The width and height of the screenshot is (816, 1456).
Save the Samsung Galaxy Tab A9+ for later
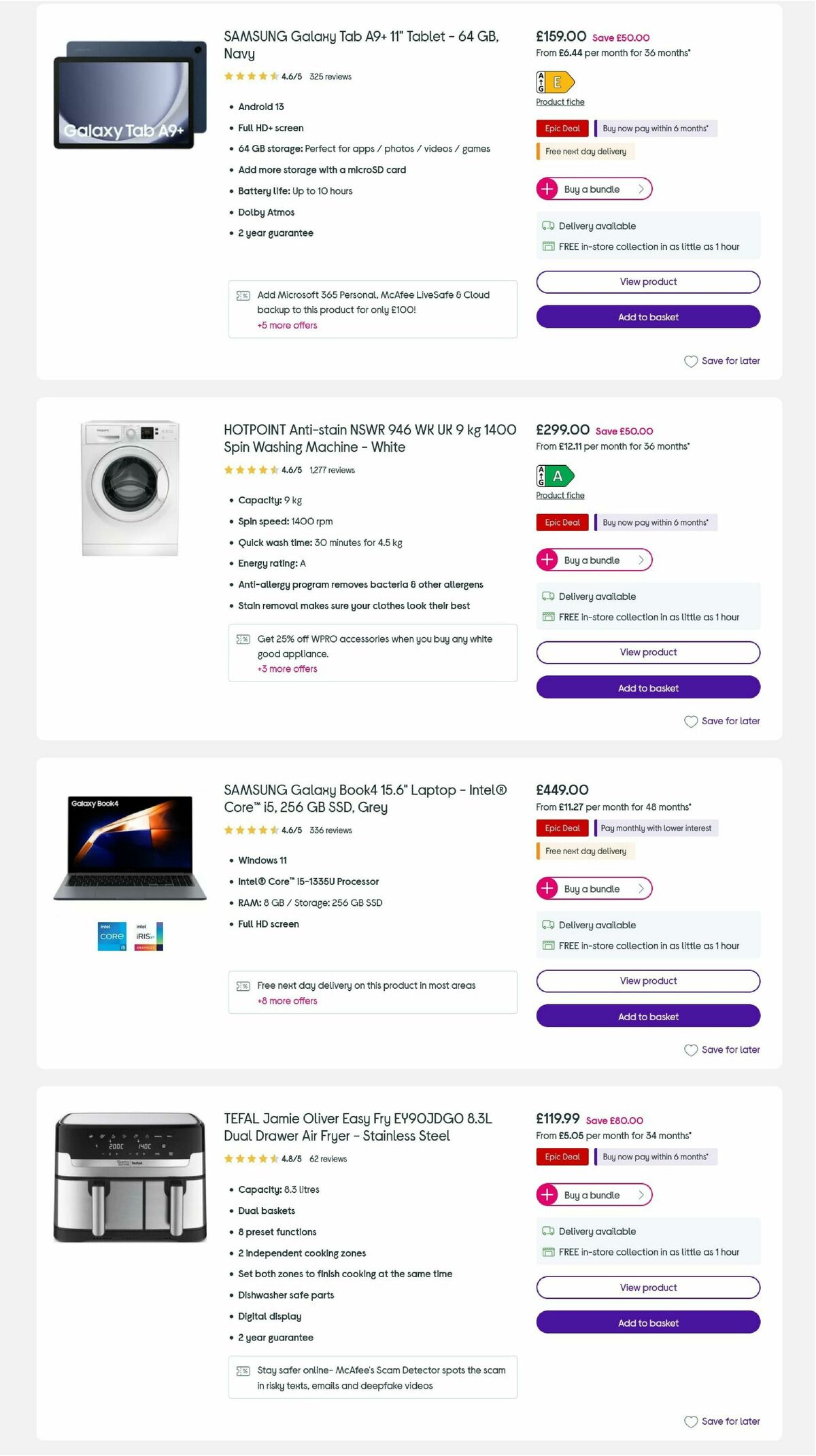[x=722, y=360]
